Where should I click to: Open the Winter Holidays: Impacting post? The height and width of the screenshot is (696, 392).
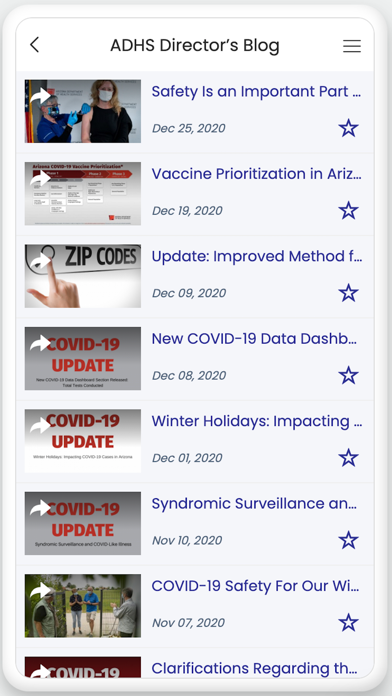[x=256, y=421]
